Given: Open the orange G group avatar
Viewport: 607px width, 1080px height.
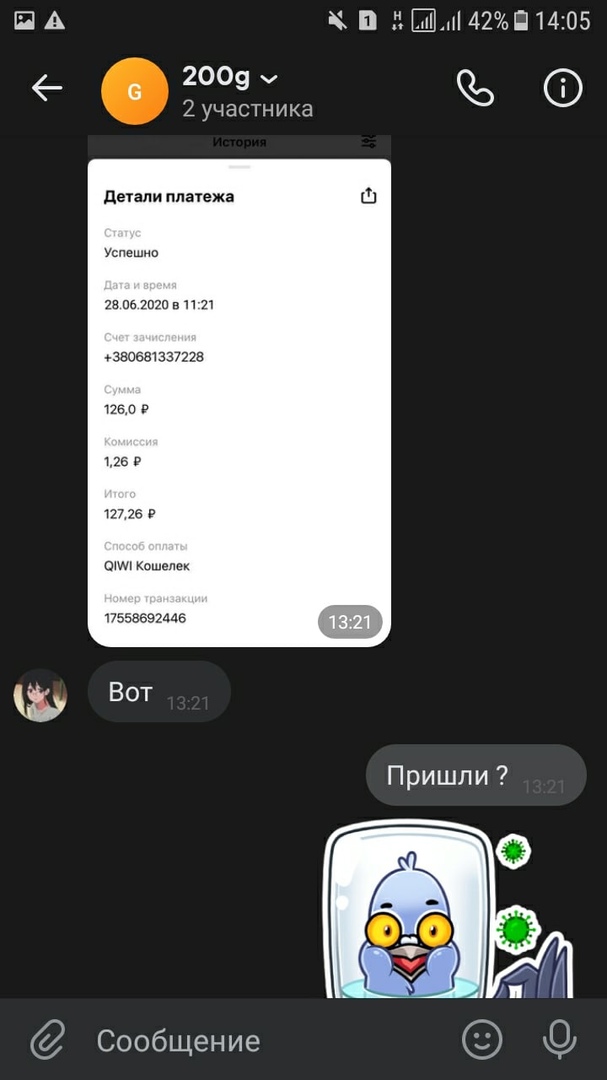Looking at the screenshot, I should [x=134, y=91].
